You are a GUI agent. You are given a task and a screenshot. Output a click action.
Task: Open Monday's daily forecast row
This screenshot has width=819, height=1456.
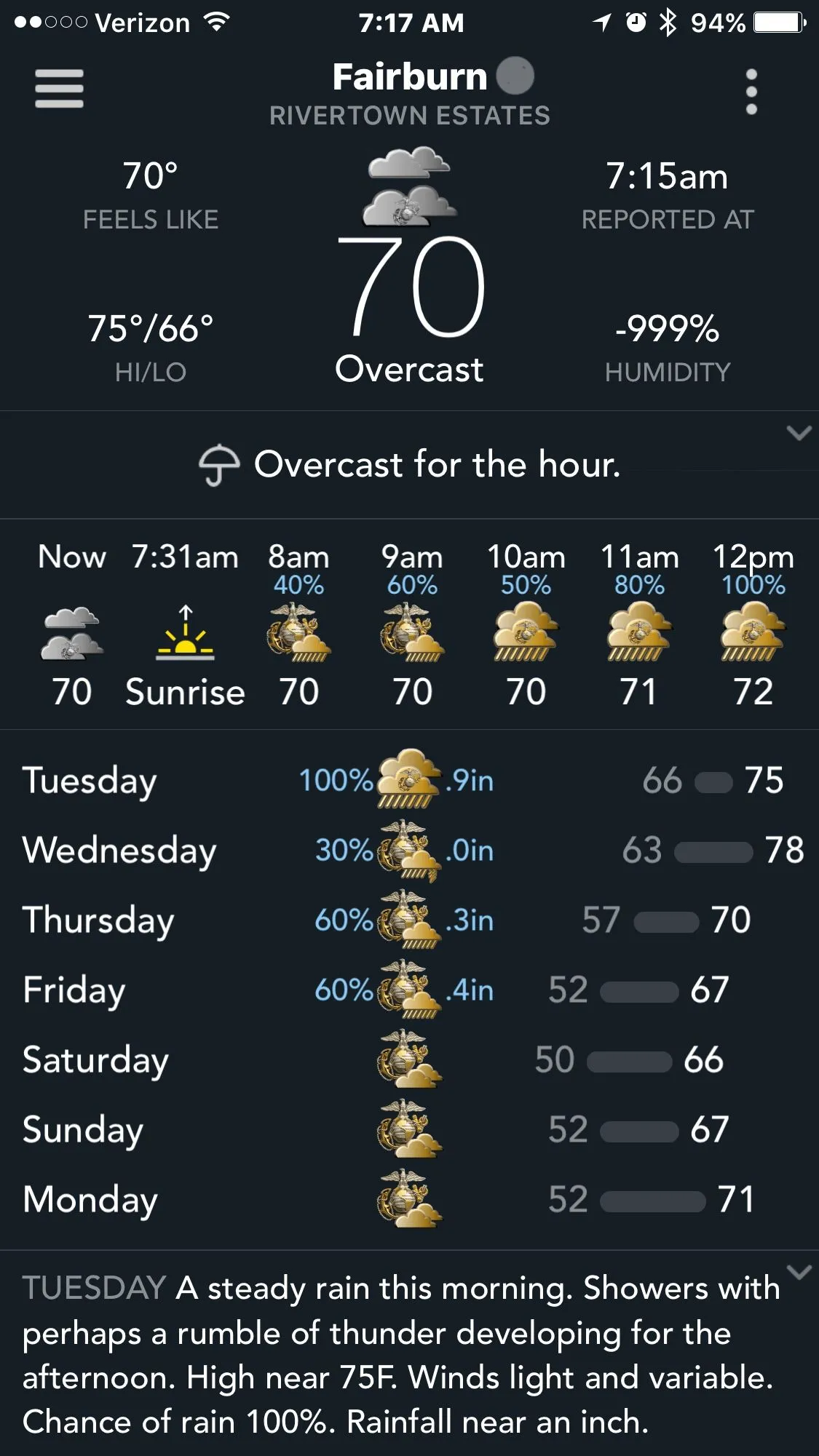coord(409,1199)
